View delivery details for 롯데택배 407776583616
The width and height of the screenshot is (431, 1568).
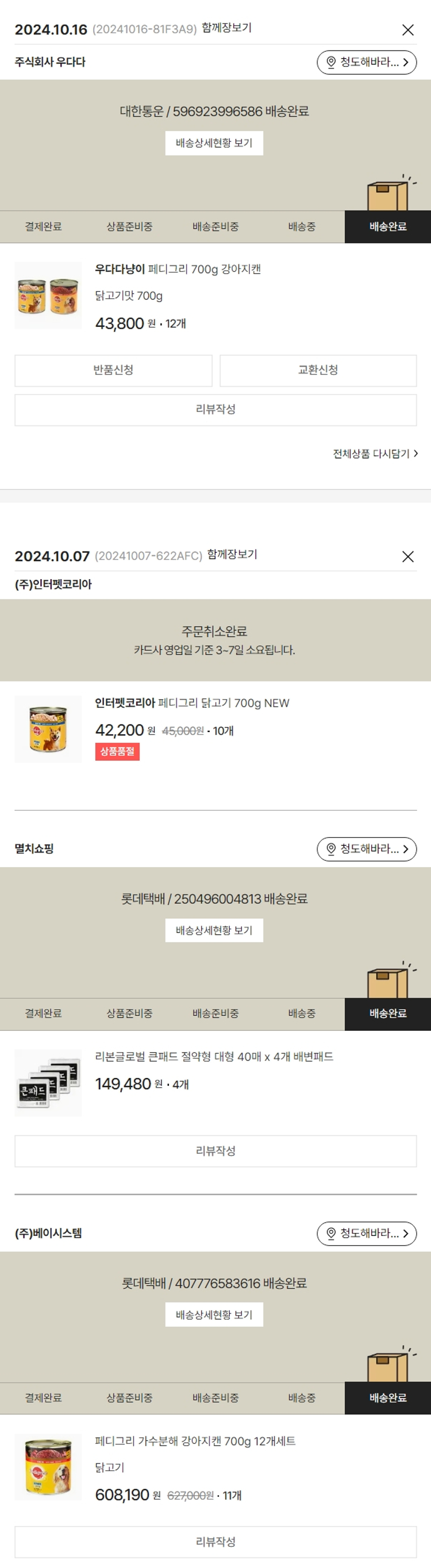coord(214,1315)
